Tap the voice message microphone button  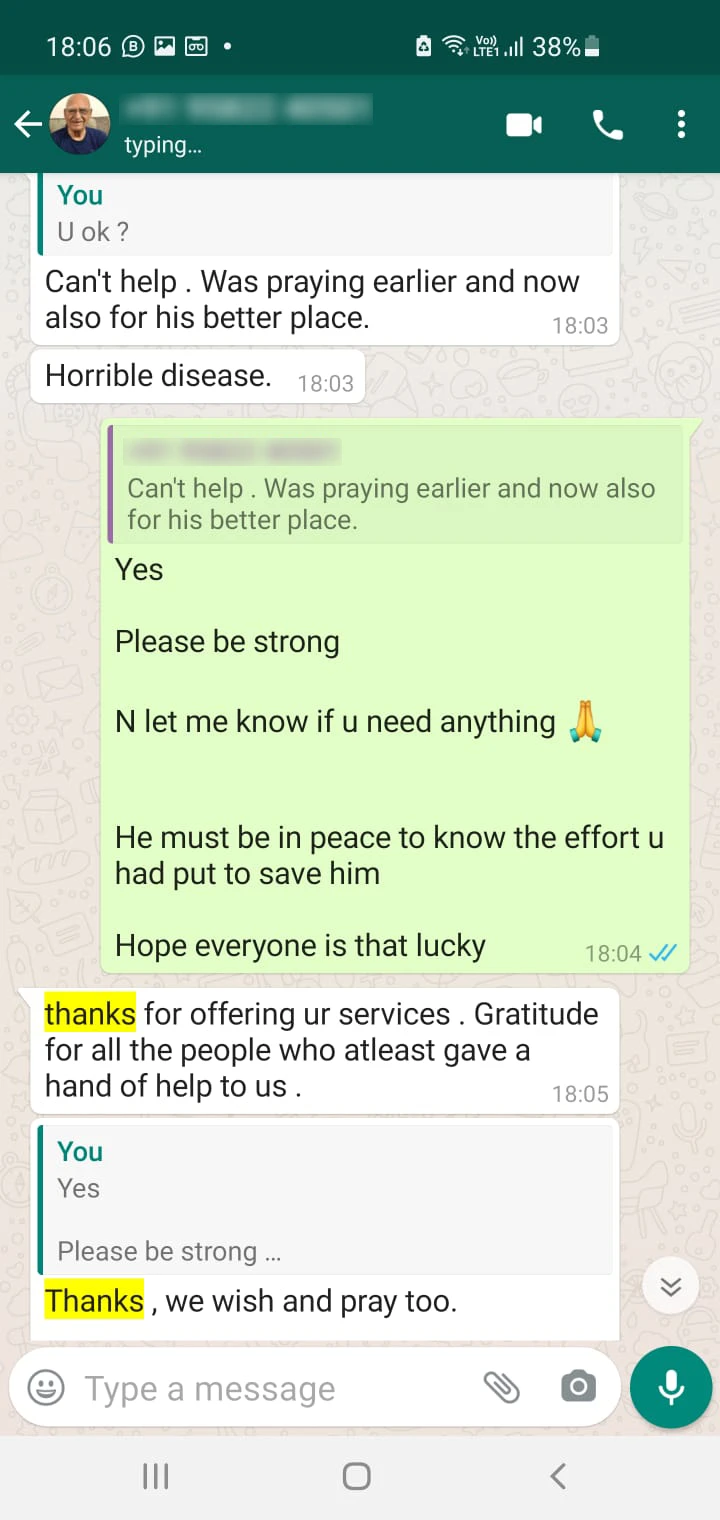[671, 1387]
